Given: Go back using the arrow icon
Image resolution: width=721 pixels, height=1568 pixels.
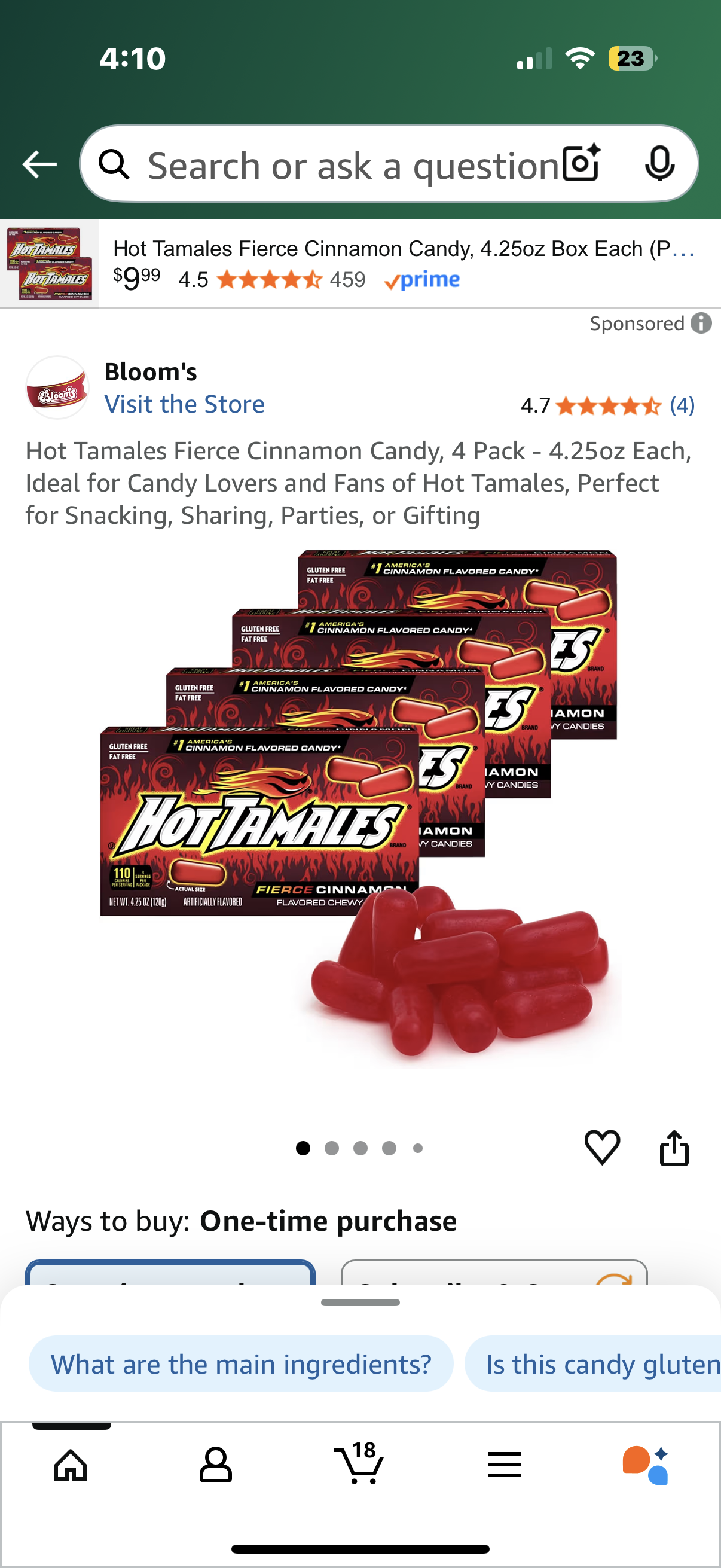Looking at the screenshot, I should [39, 164].
